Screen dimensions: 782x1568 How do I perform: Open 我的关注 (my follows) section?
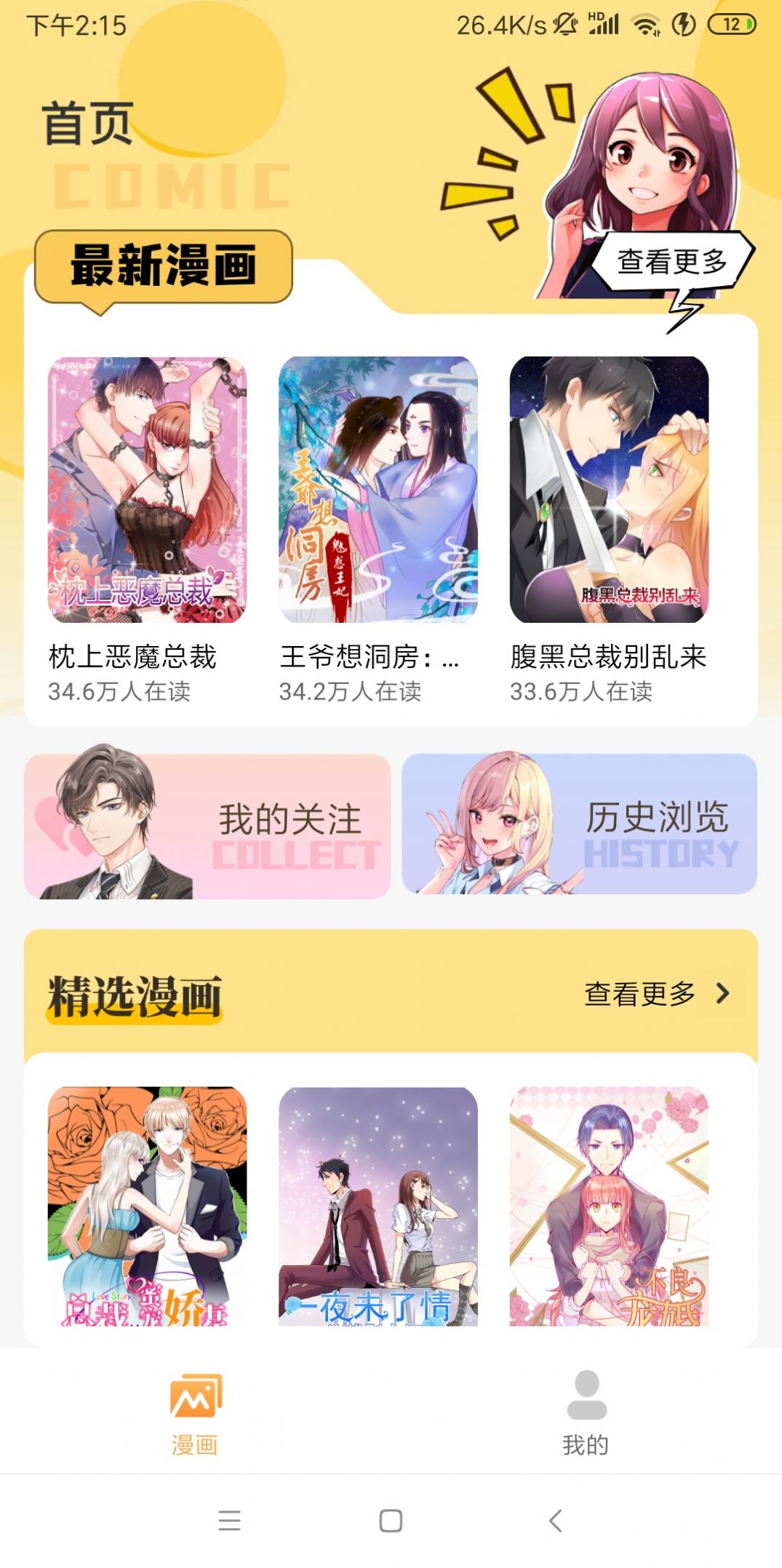207,821
